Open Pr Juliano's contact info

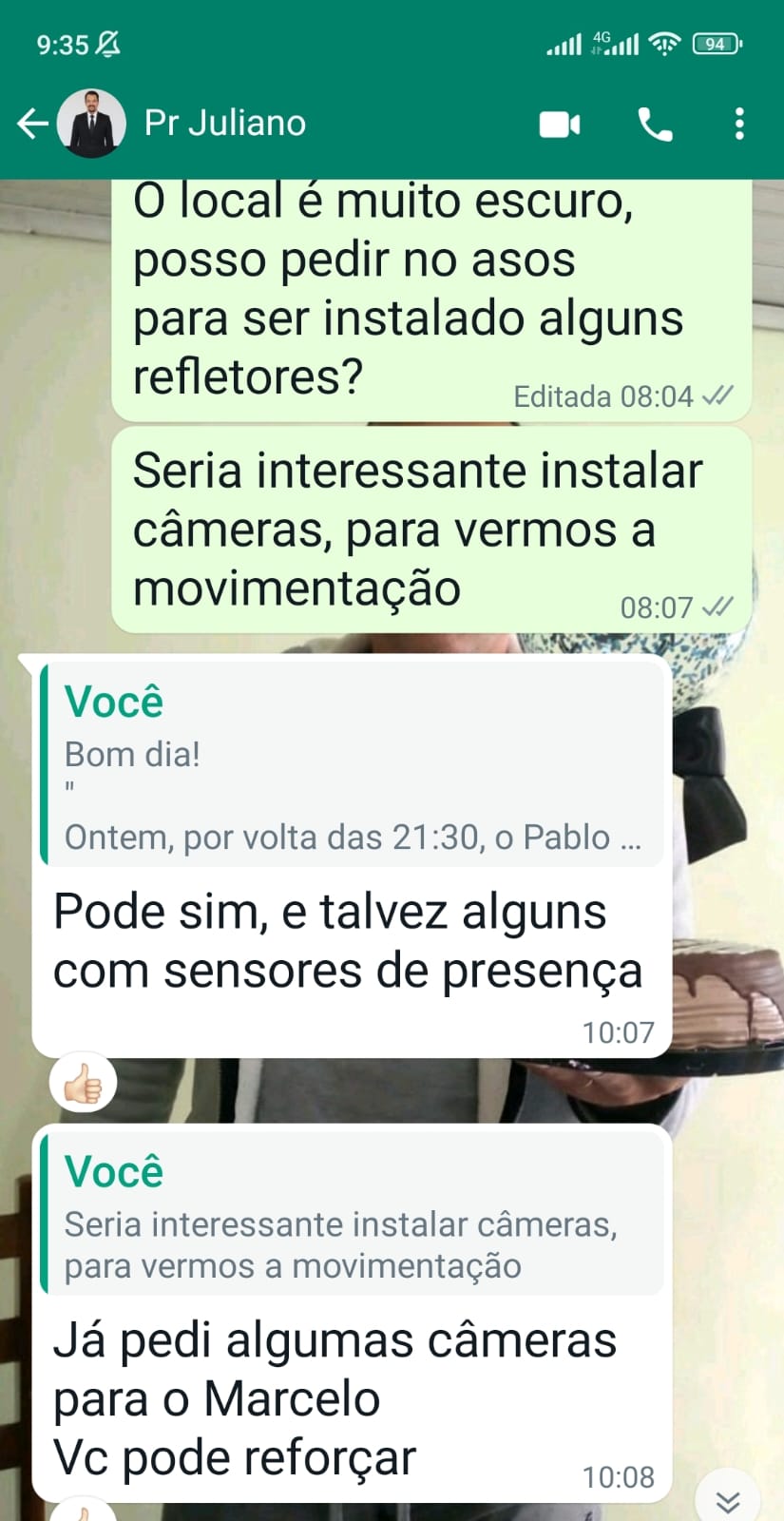click(x=225, y=124)
